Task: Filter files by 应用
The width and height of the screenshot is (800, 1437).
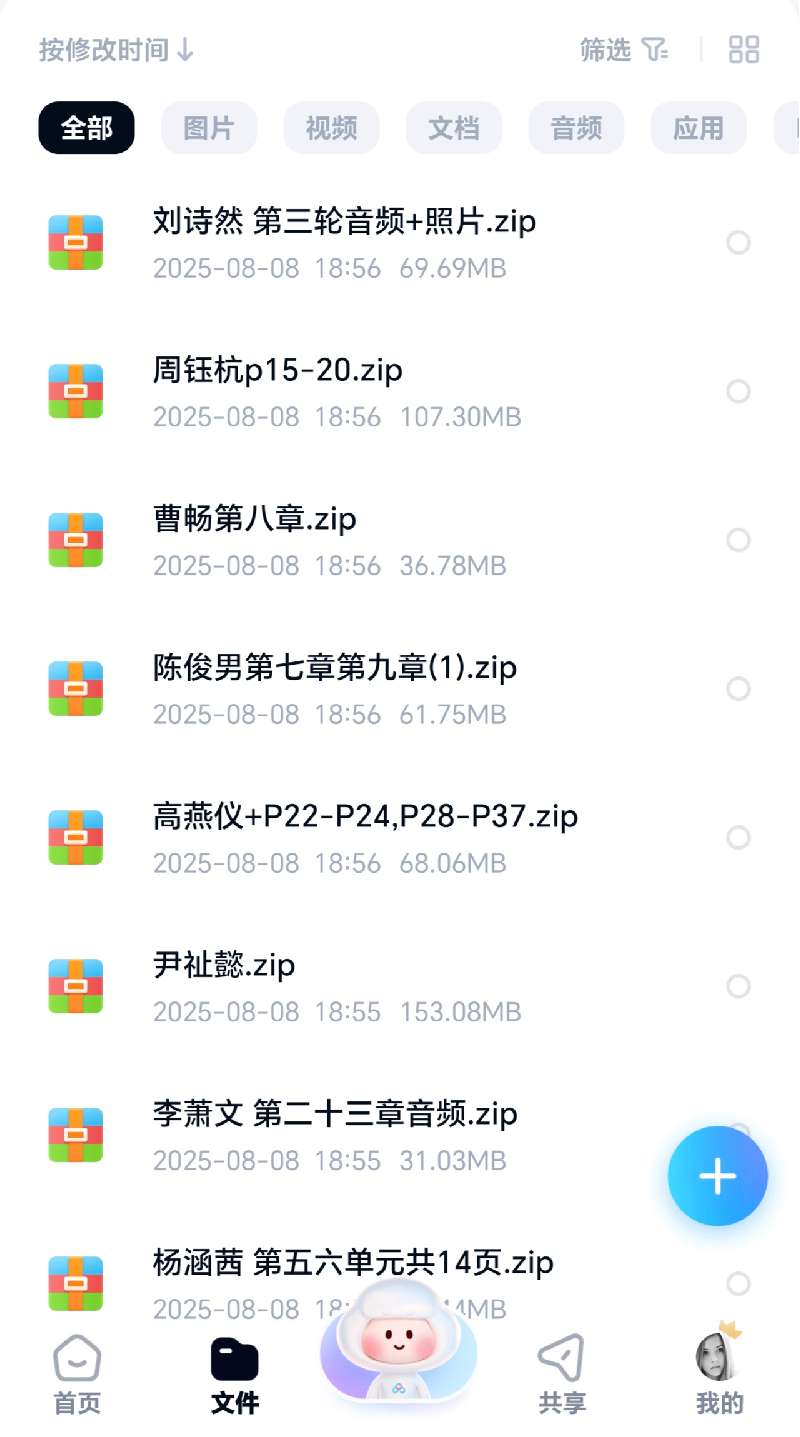Action: coord(698,128)
